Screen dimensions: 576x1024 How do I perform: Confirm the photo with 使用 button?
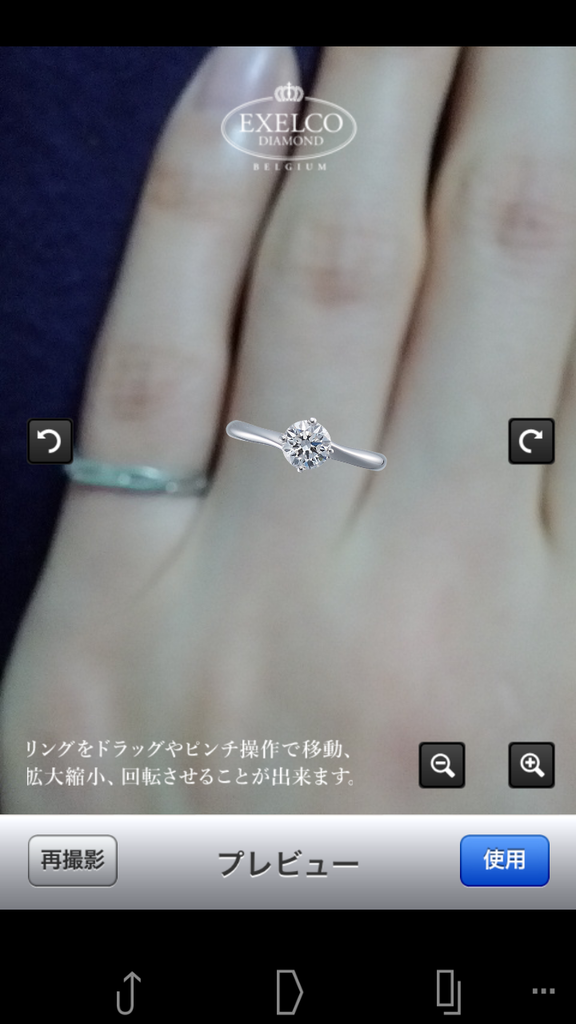(505, 861)
